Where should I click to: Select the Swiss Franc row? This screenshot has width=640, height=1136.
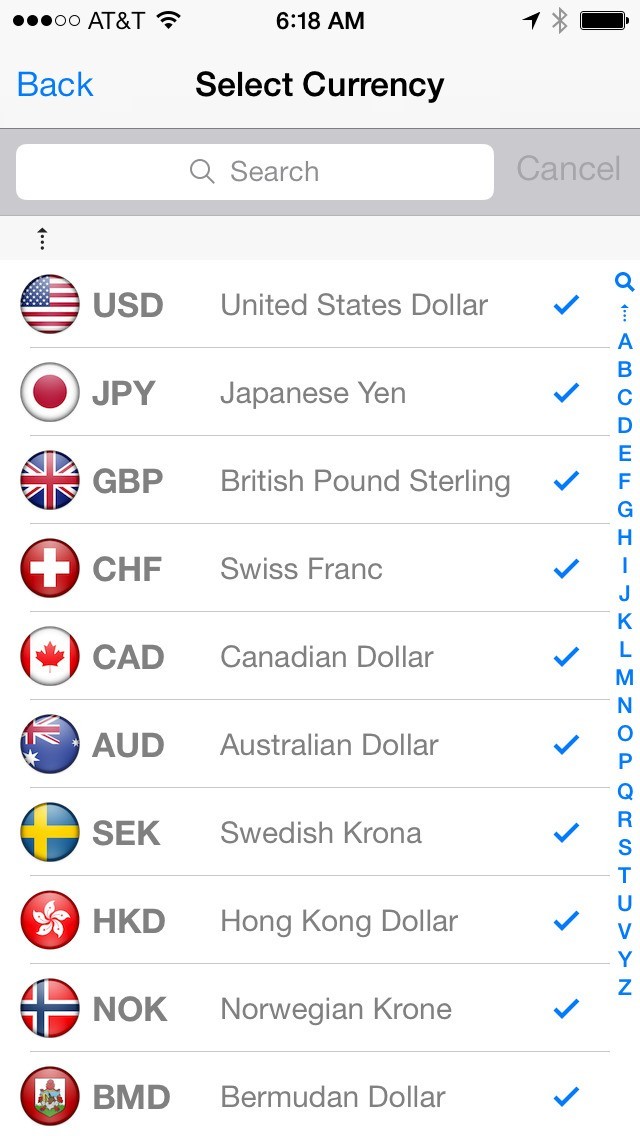(310, 569)
